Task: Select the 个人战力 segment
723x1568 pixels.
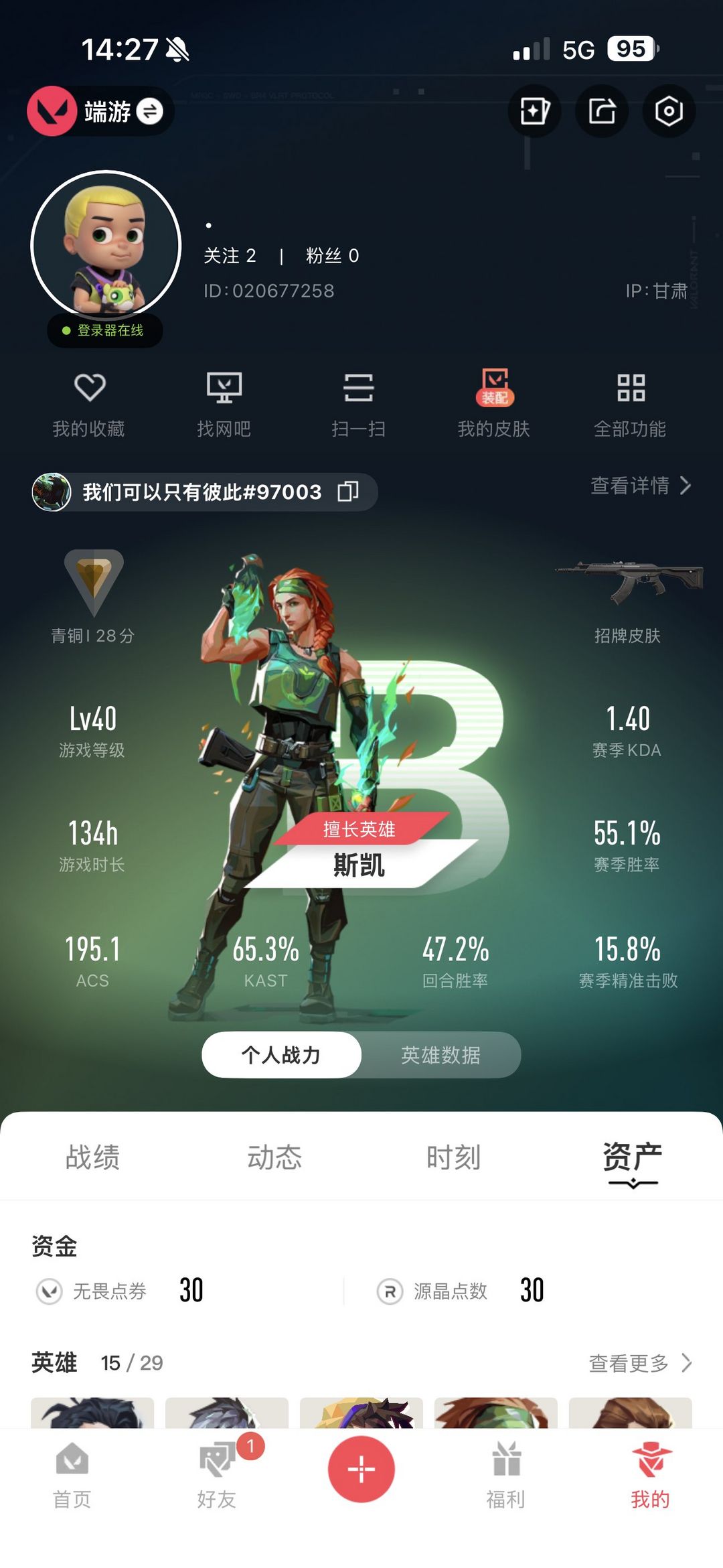Action: tap(281, 1055)
